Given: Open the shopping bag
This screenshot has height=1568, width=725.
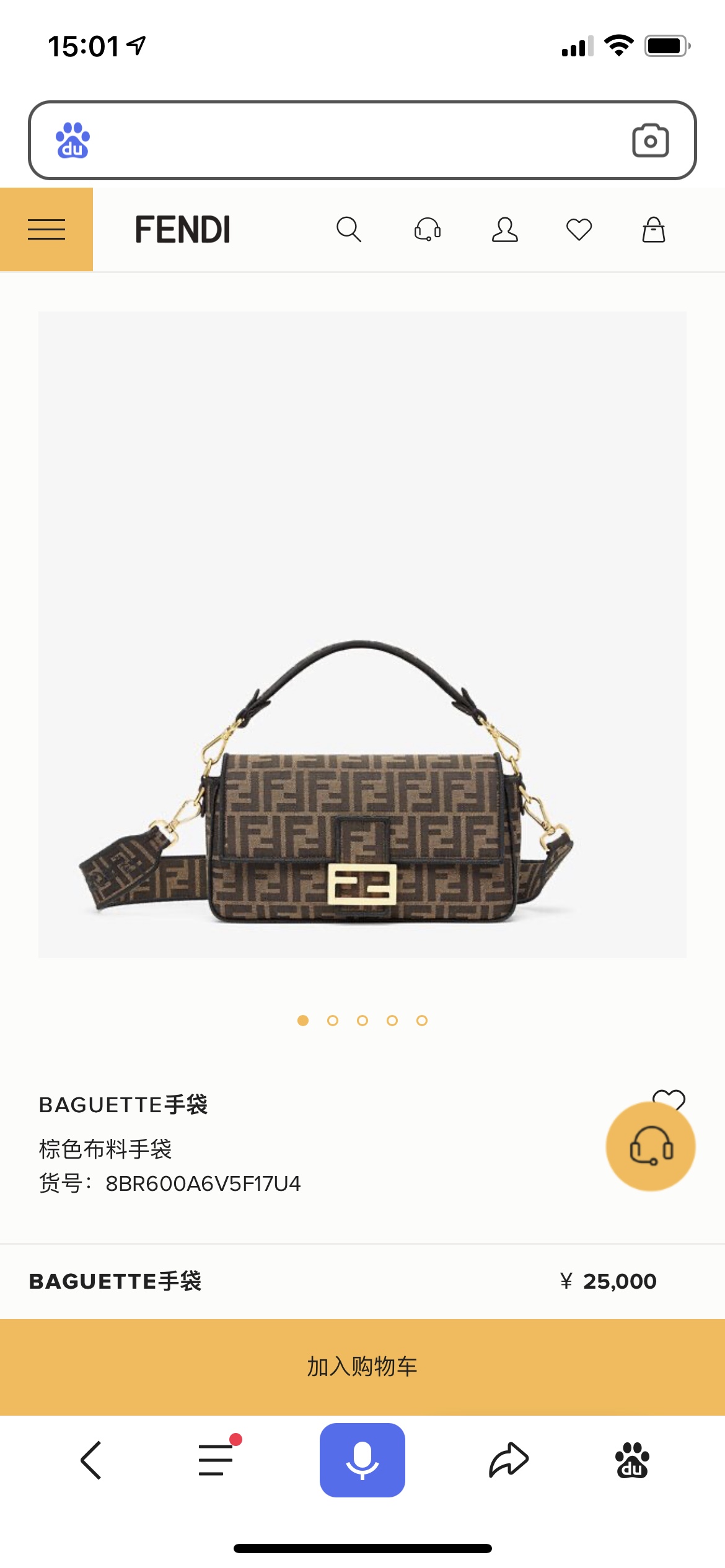Looking at the screenshot, I should coord(653,230).
